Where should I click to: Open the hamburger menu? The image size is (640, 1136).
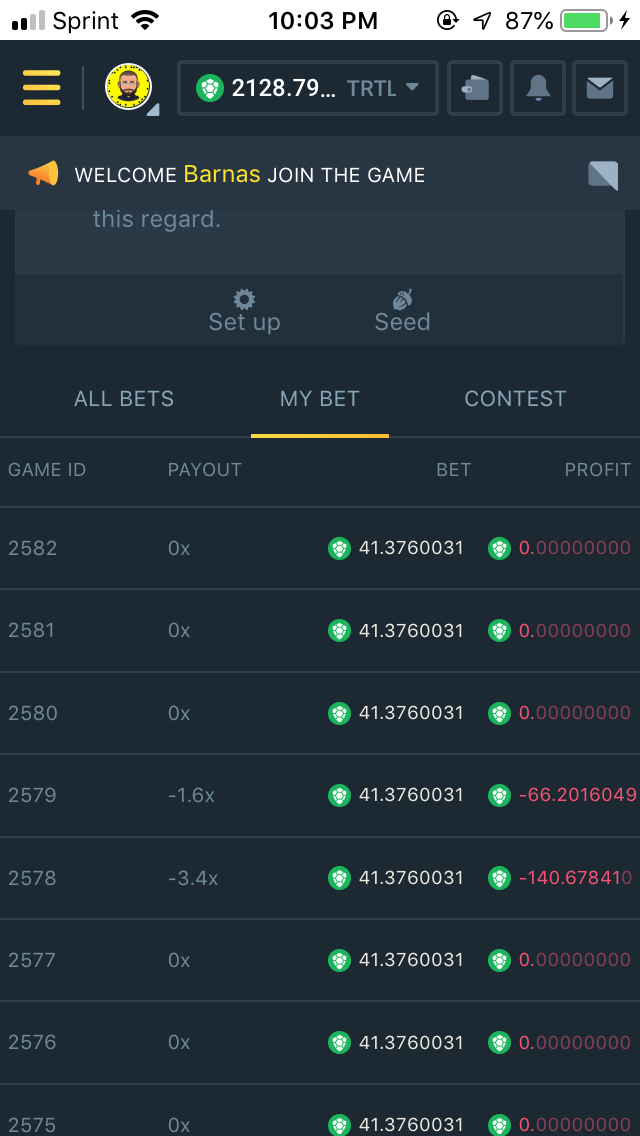coord(41,88)
